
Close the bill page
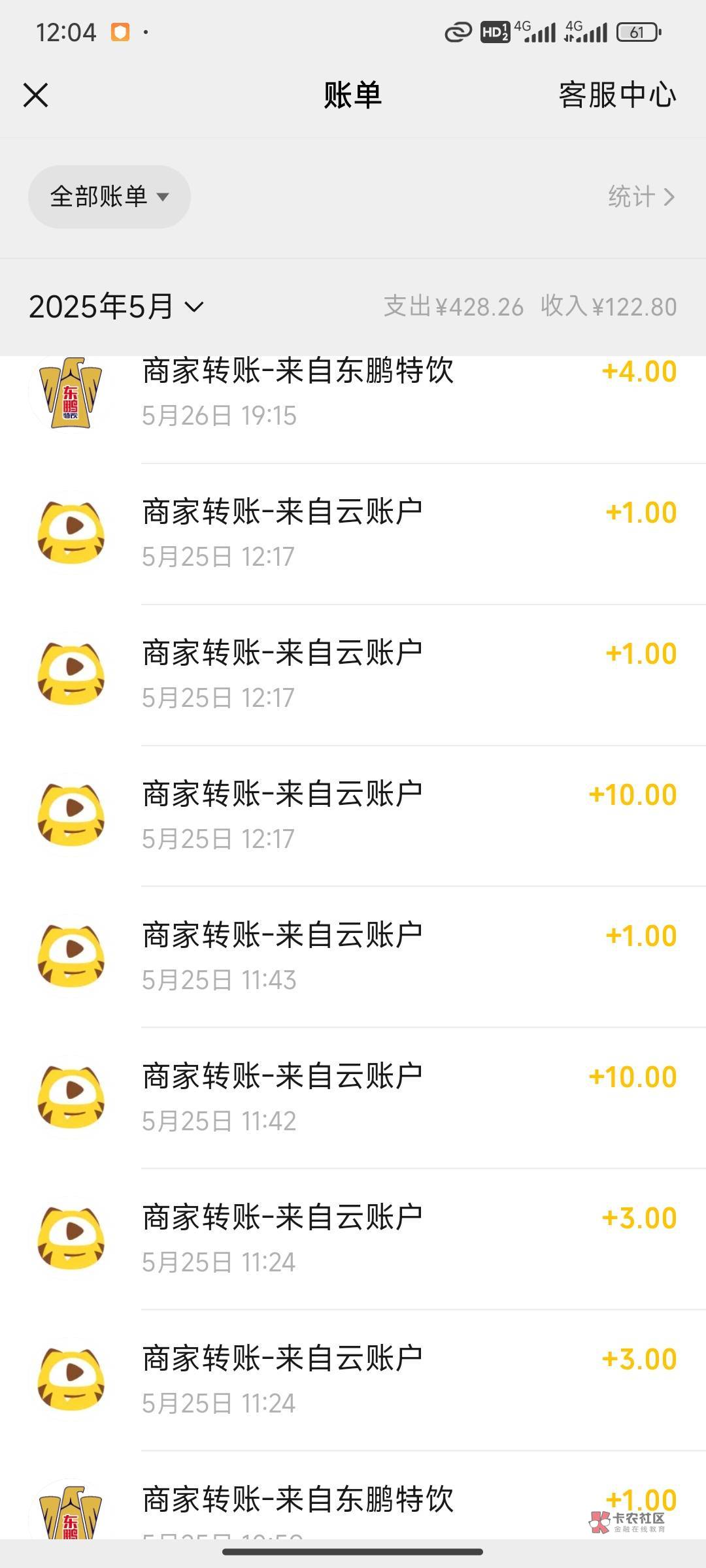point(36,95)
